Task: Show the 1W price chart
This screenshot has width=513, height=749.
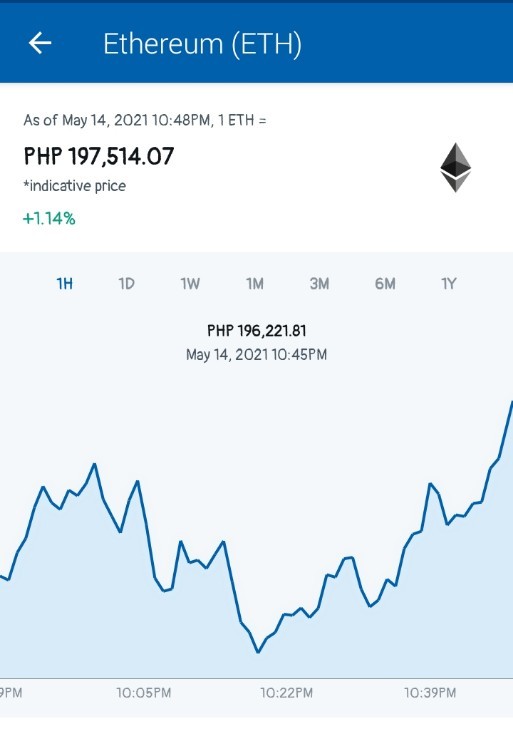Action: click(x=190, y=284)
